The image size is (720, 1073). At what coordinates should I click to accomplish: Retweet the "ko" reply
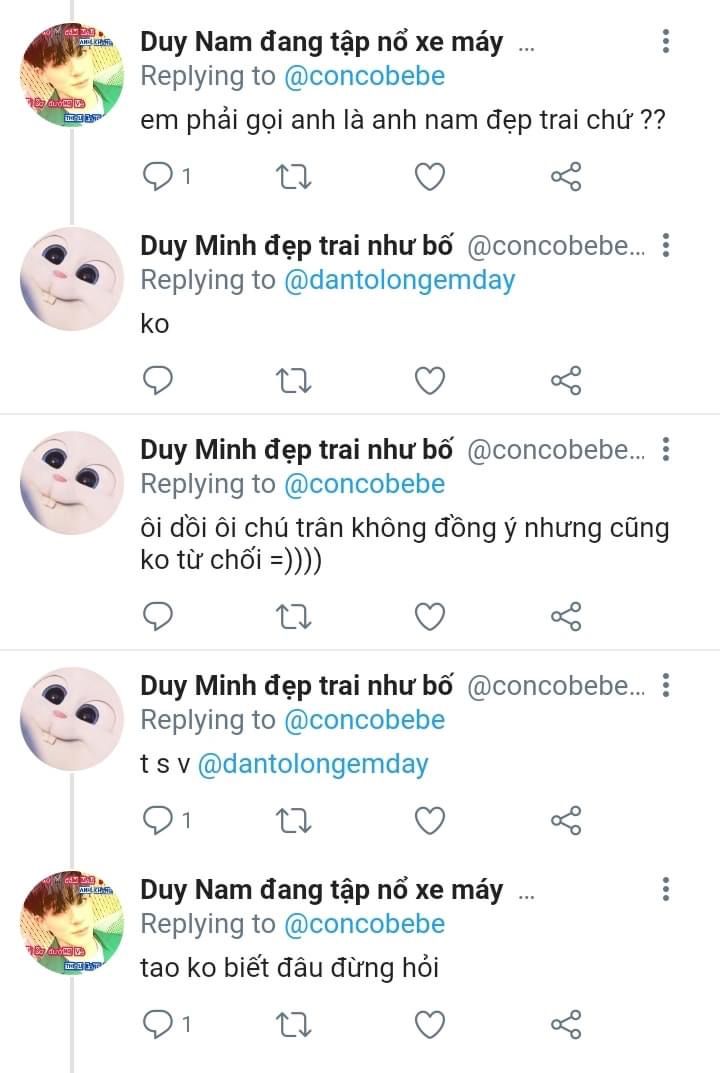tap(293, 381)
